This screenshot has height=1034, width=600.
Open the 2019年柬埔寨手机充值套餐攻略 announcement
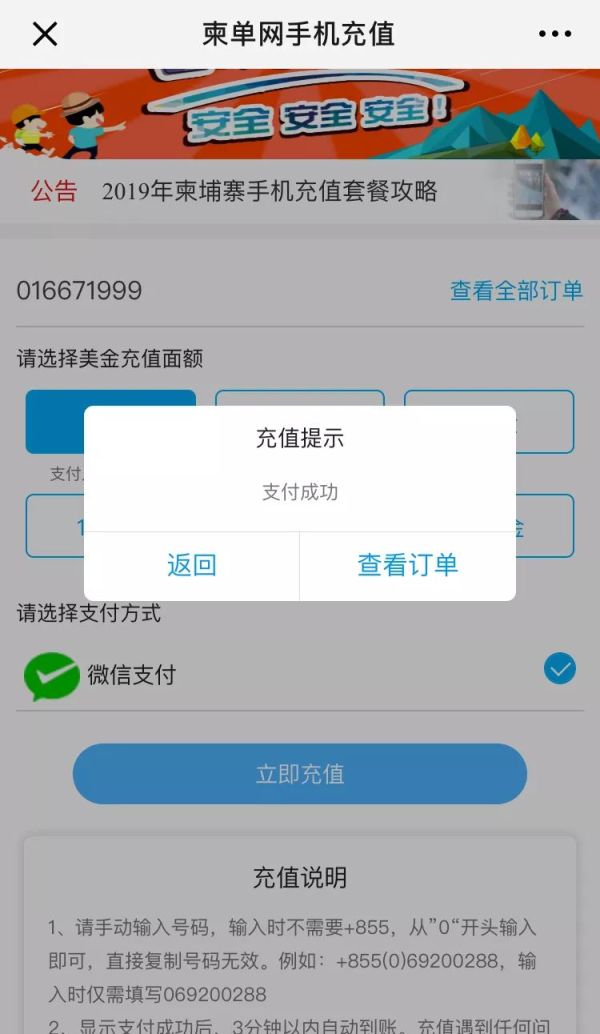point(270,191)
